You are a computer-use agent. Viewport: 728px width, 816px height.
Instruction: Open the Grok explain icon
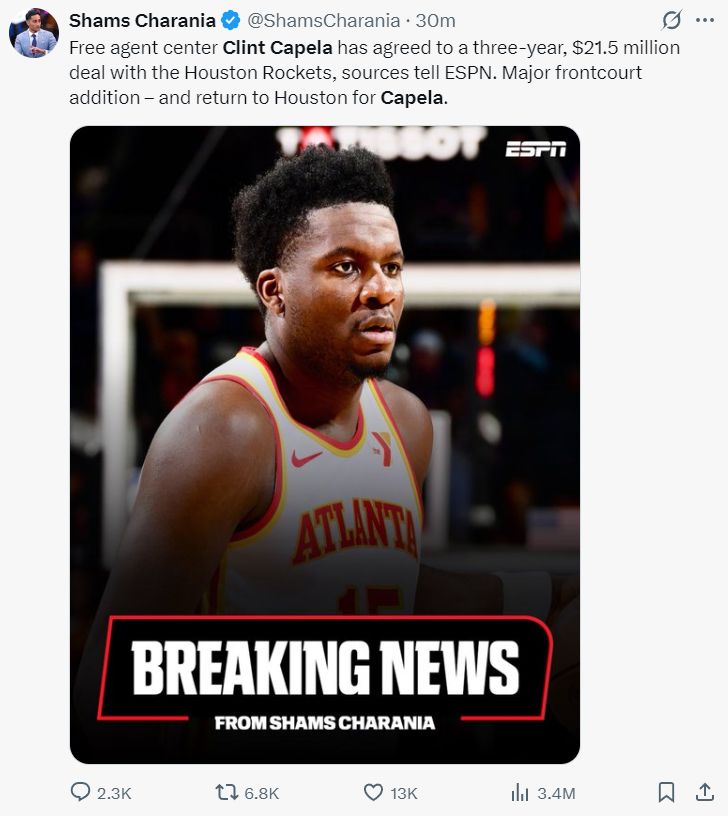point(673,20)
